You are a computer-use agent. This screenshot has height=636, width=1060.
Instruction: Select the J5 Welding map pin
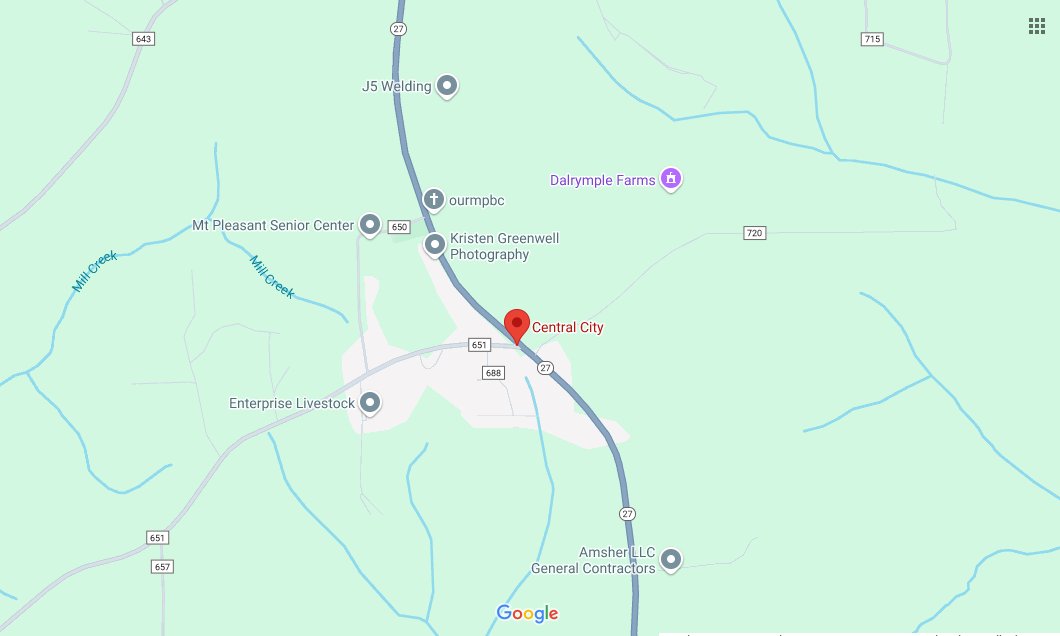tap(448, 86)
